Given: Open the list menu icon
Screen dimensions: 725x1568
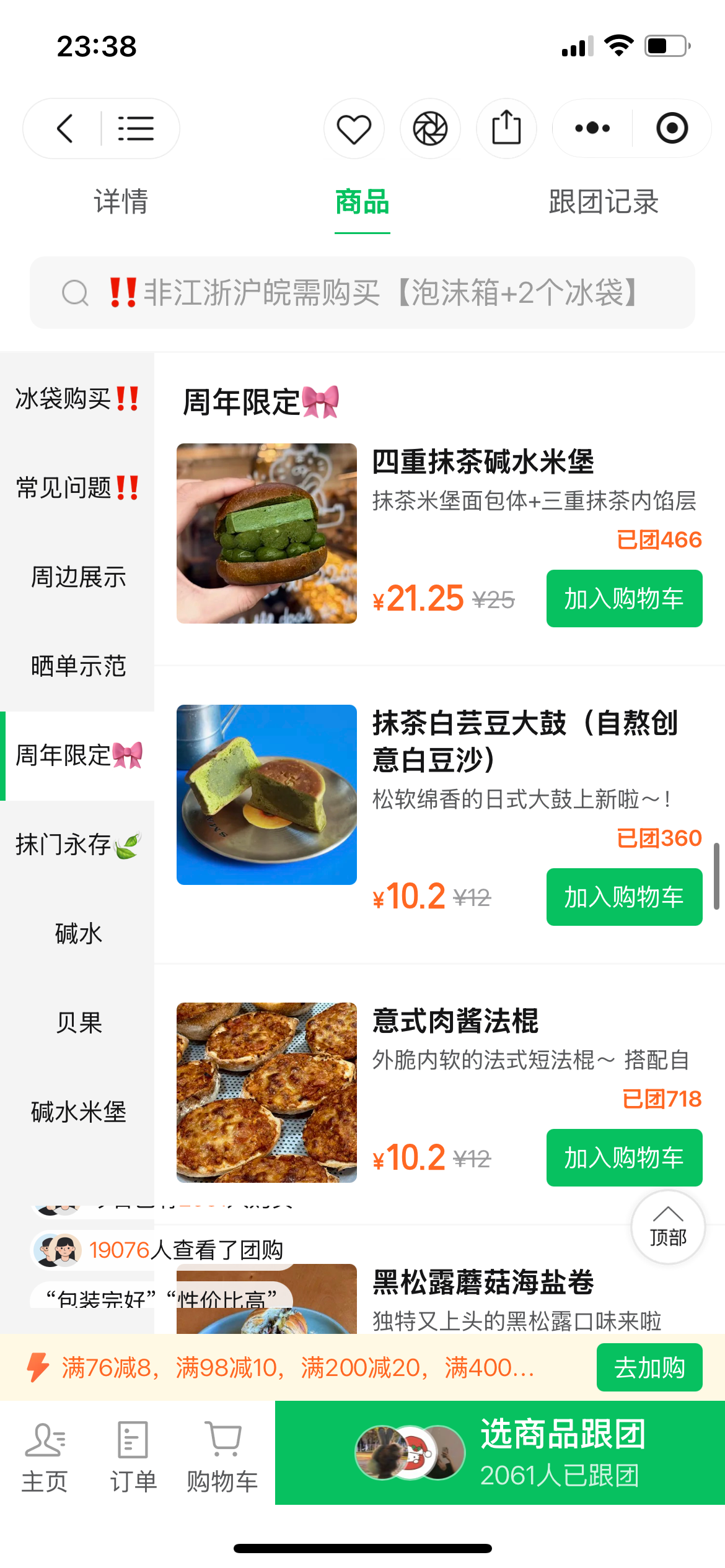Looking at the screenshot, I should click(136, 129).
